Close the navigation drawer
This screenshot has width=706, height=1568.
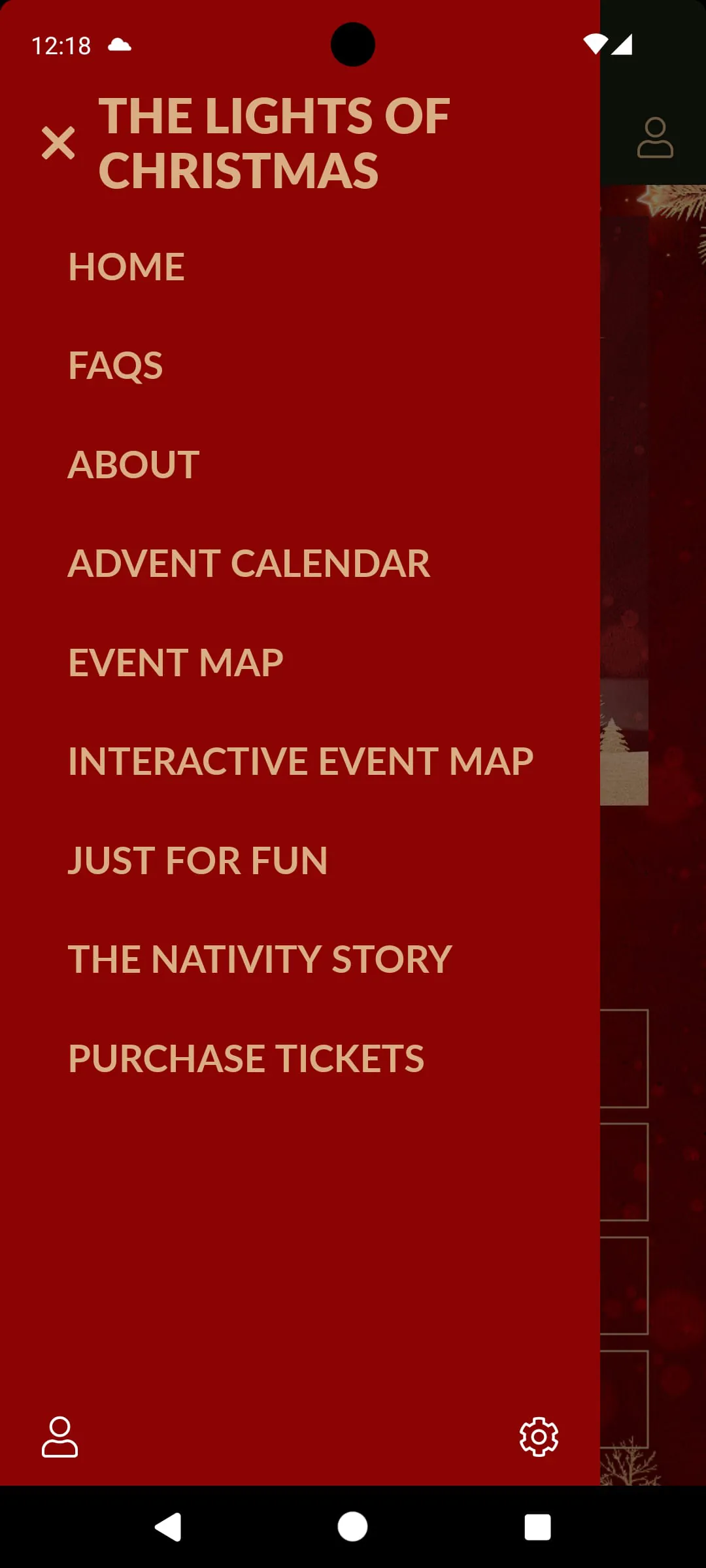[x=58, y=143]
